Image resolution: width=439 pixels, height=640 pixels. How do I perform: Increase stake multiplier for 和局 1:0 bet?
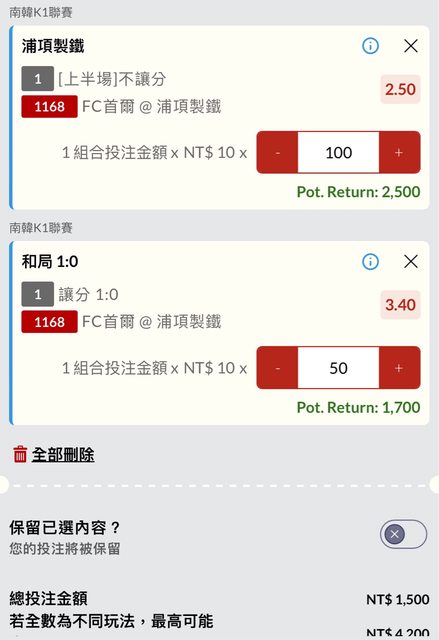[399, 368]
